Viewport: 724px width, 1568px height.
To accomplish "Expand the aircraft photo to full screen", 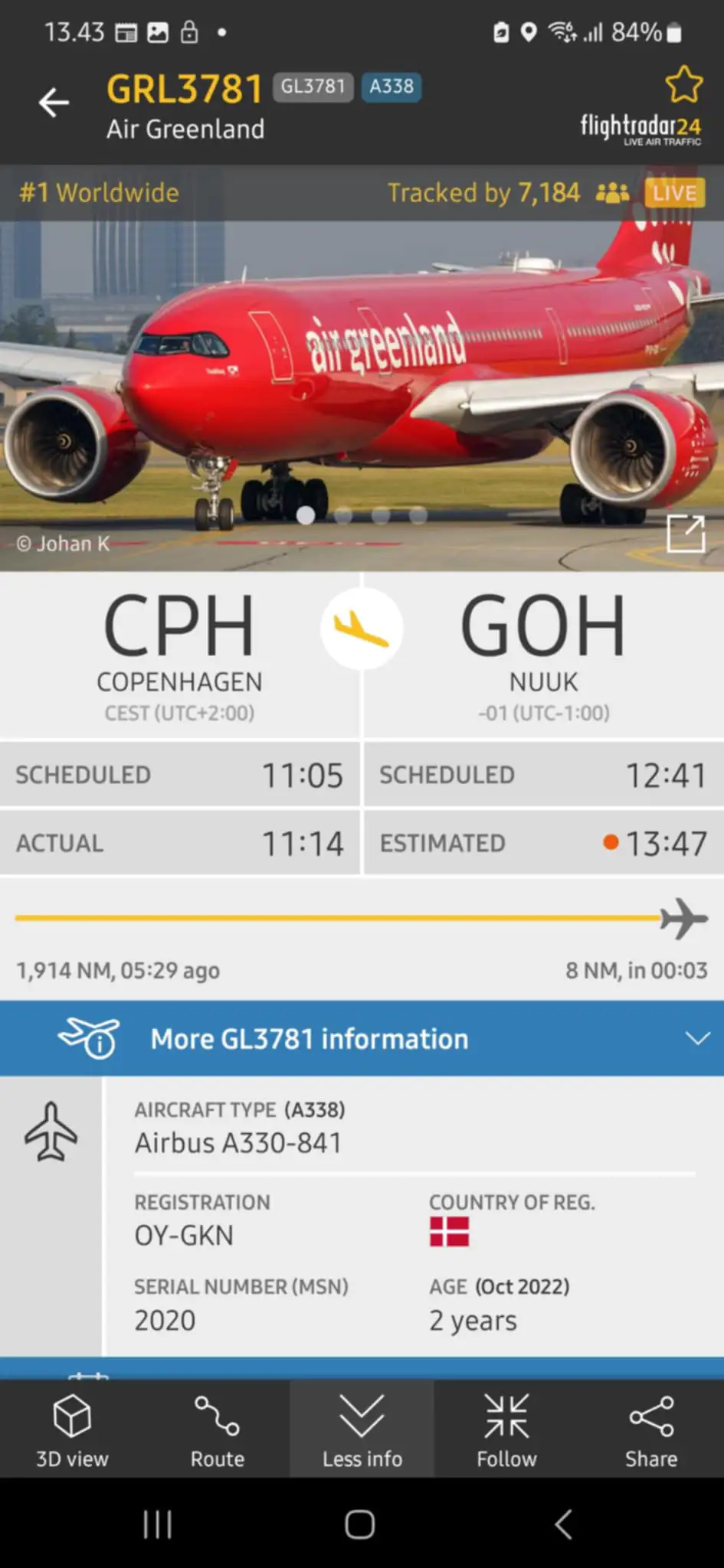I will [686, 534].
